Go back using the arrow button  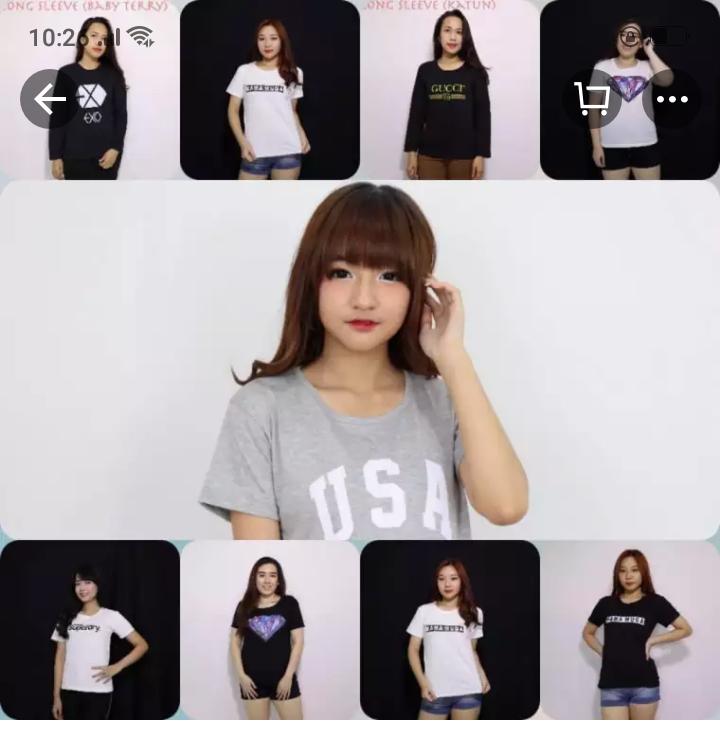[49, 99]
